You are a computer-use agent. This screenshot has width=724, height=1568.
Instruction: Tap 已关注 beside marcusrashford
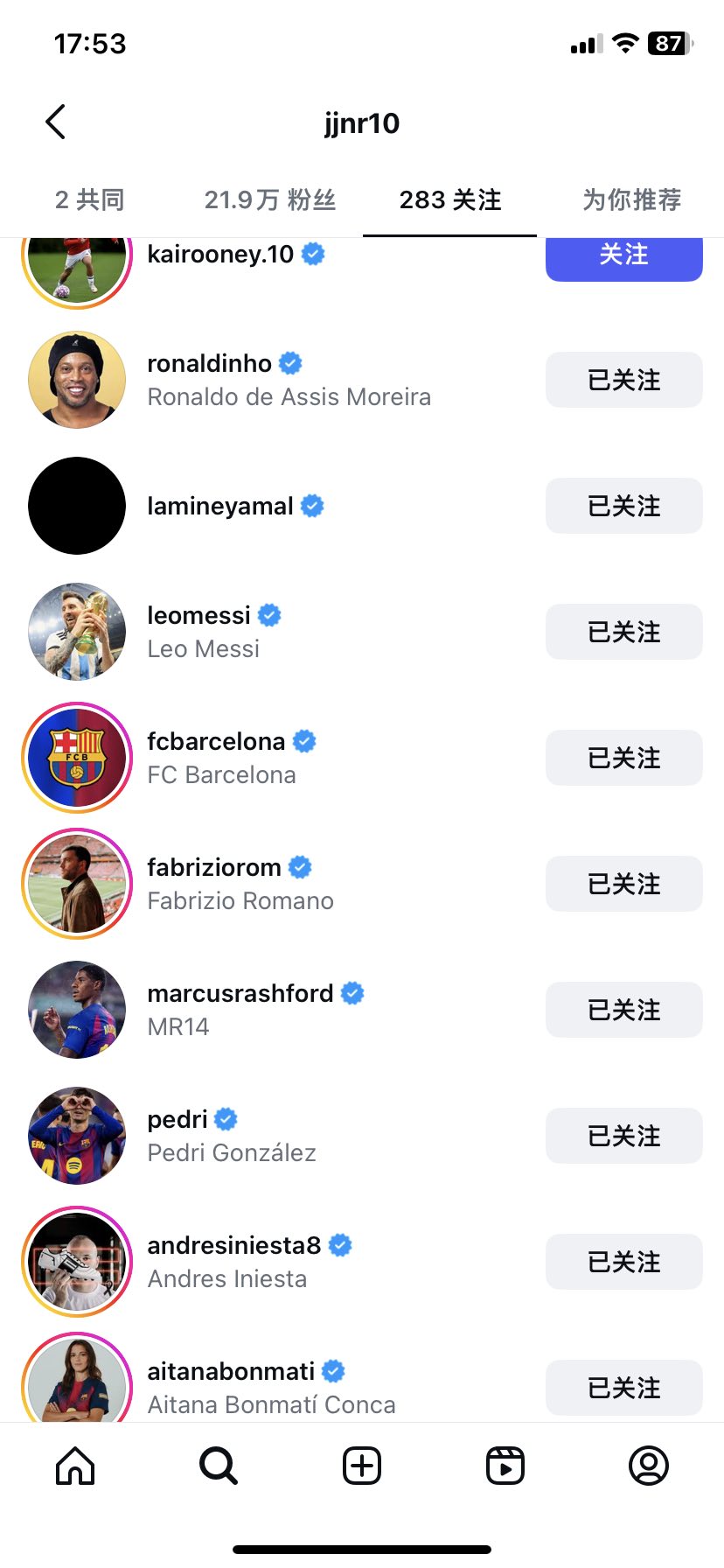623,1010
